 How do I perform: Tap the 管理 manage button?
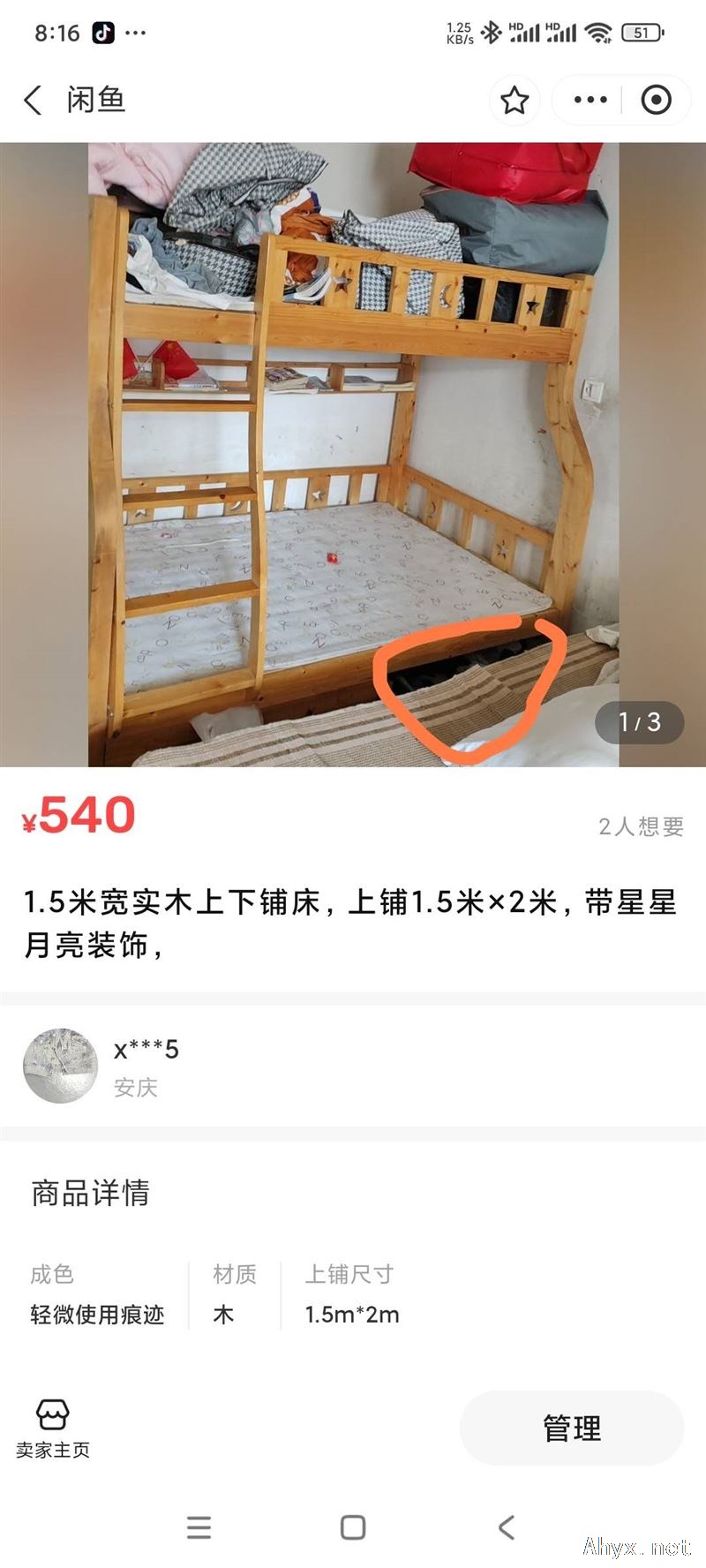coord(572,1428)
